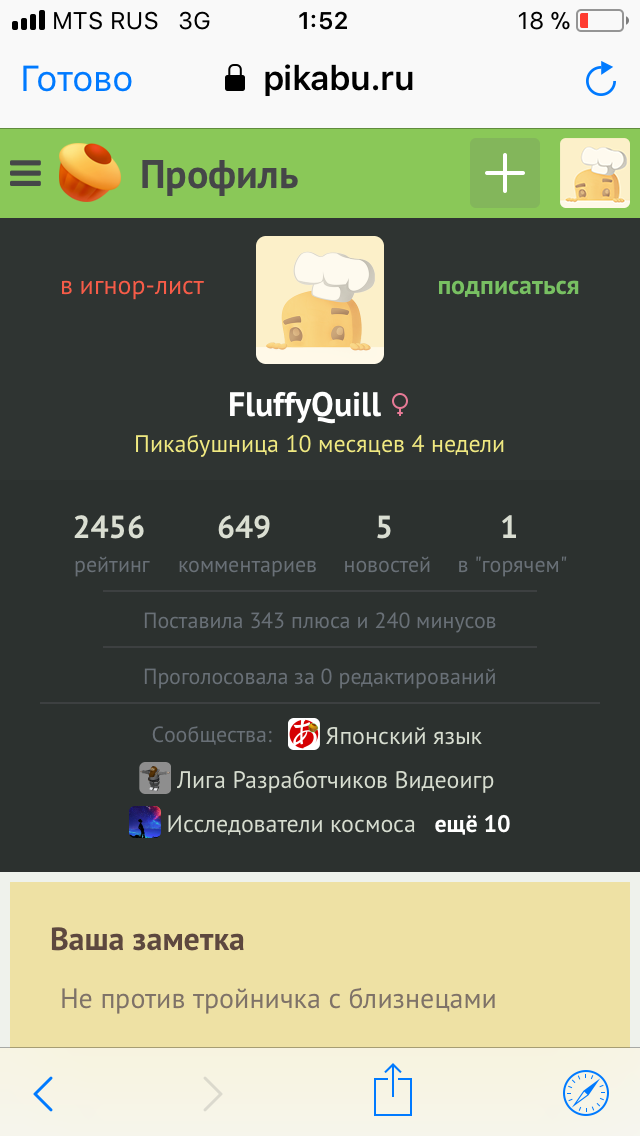Tap the Pikabu cupcake logo home
Image resolution: width=640 pixels, height=1136 pixels.
pyautogui.click(x=89, y=173)
